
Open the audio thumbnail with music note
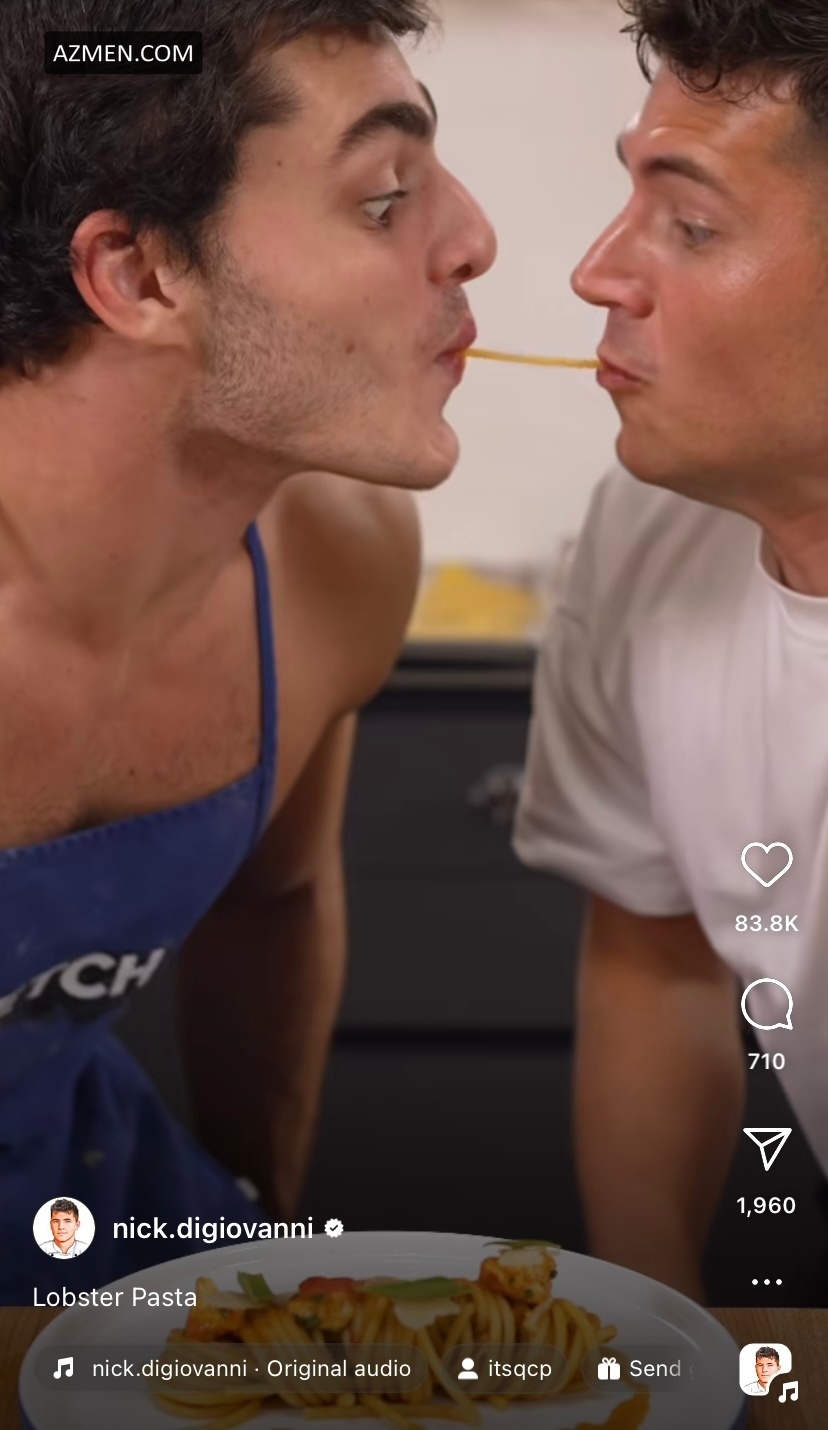pos(766,1370)
